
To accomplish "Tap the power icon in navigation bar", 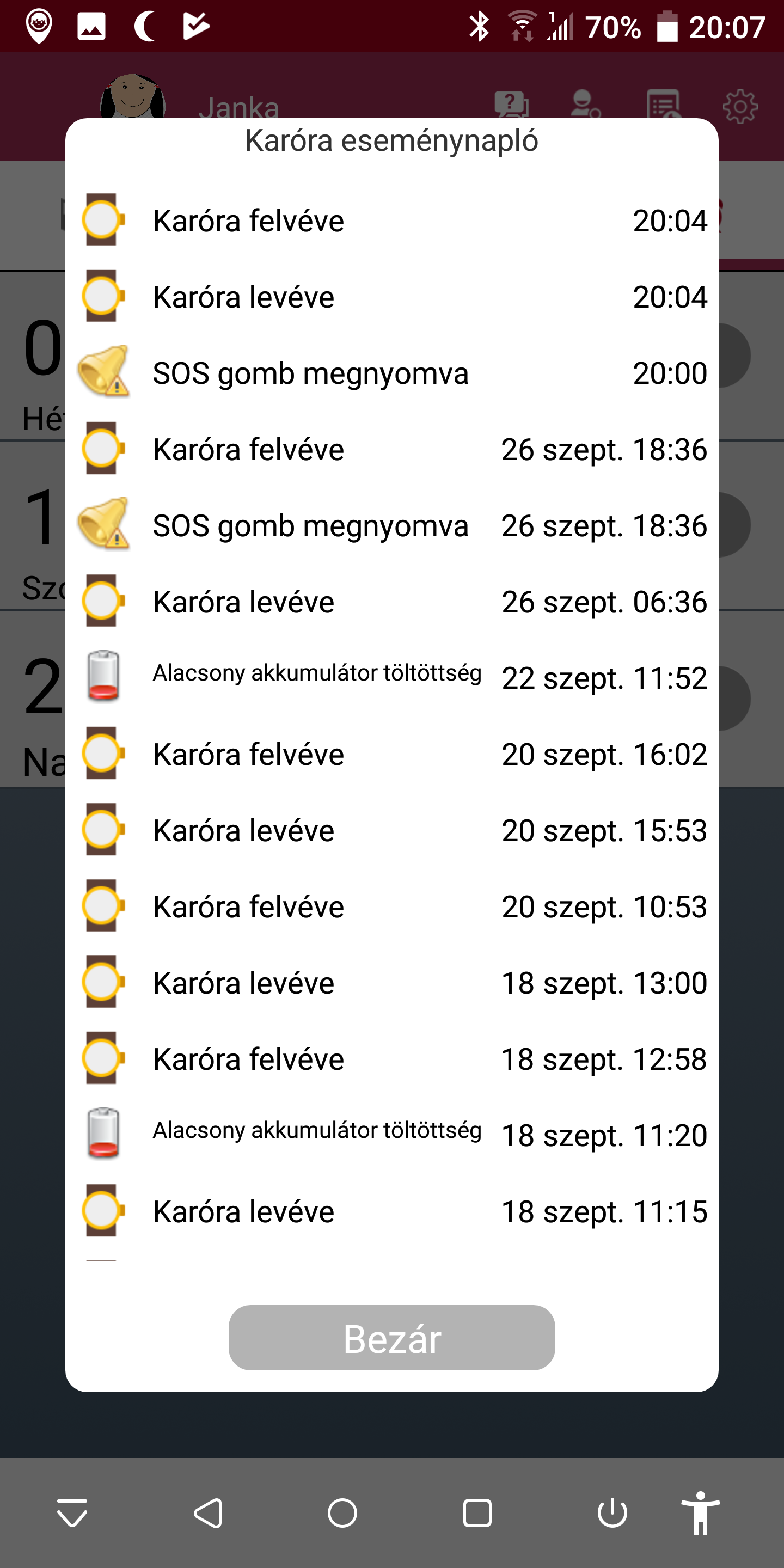I will tap(612, 1512).
